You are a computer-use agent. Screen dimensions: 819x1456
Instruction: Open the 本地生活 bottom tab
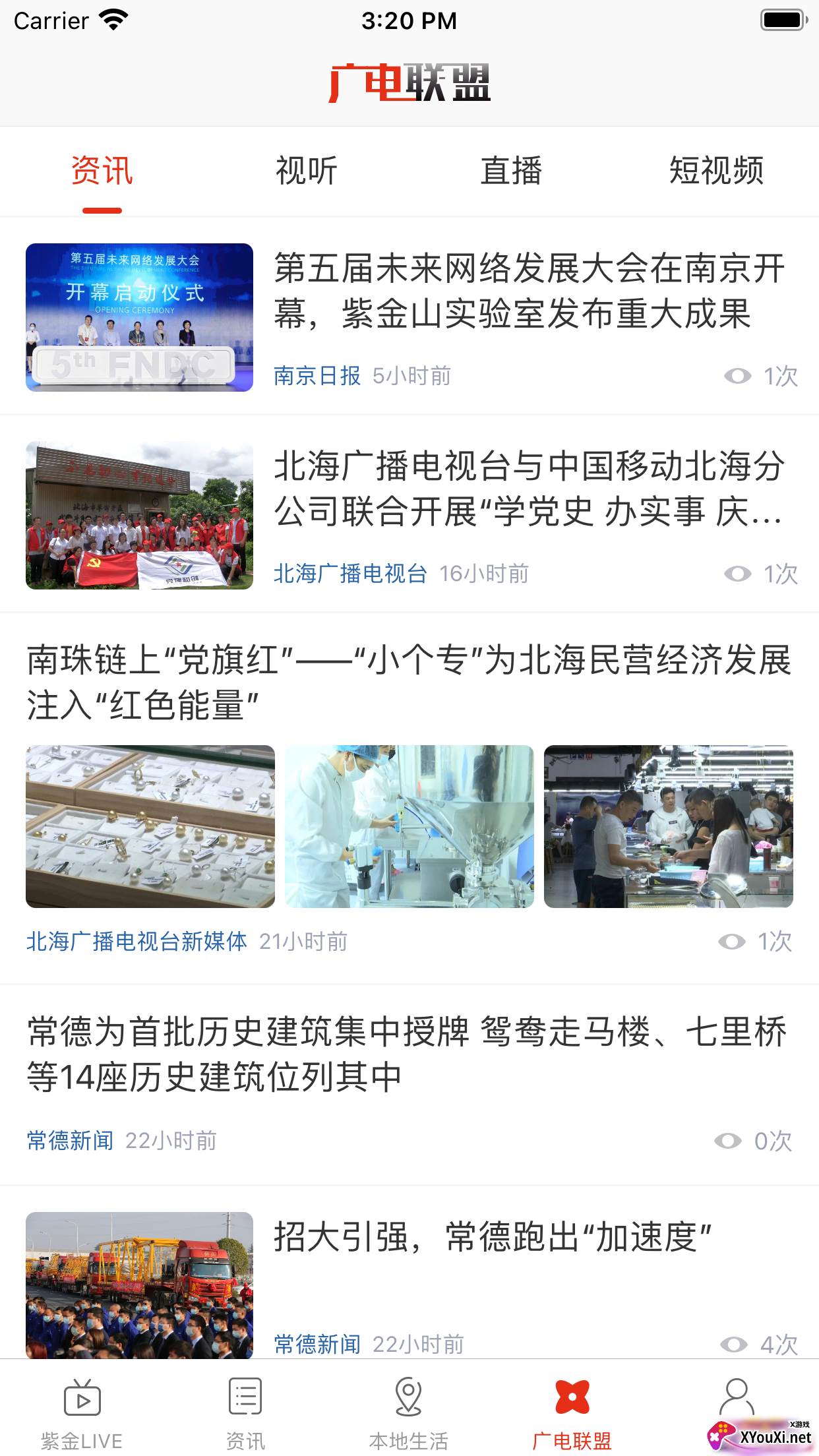(x=409, y=1411)
